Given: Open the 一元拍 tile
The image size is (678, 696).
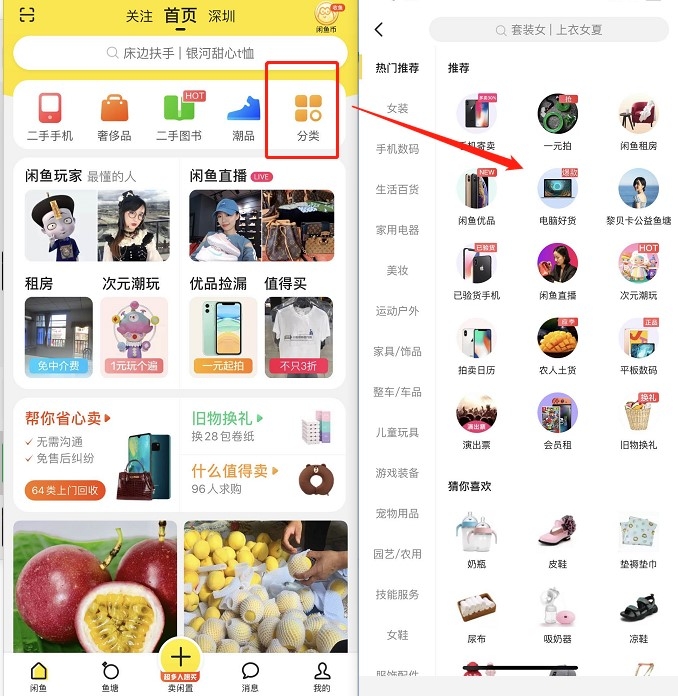Looking at the screenshot, I should [558, 122].
